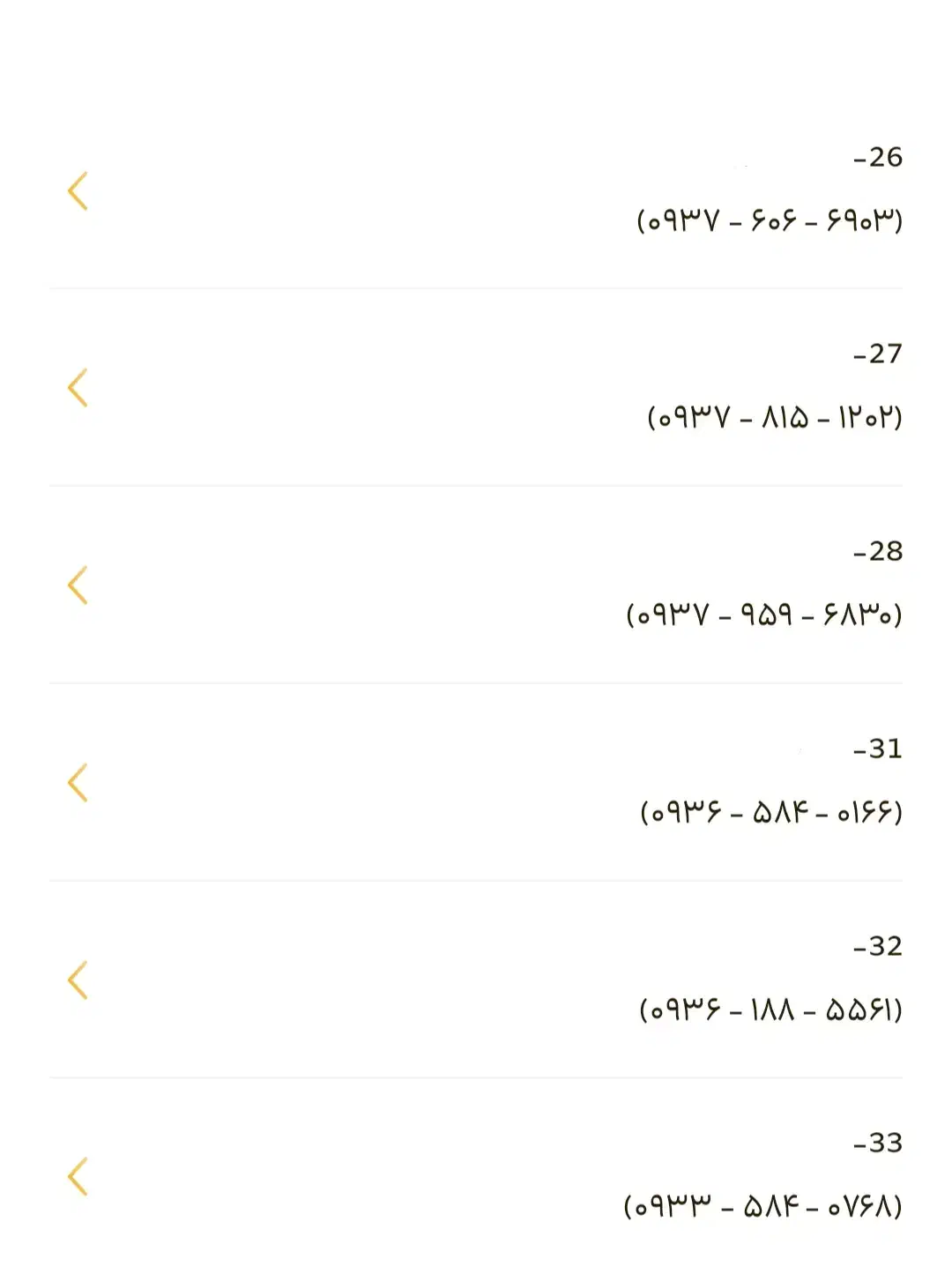Open list entry number 26

[476, 190]
